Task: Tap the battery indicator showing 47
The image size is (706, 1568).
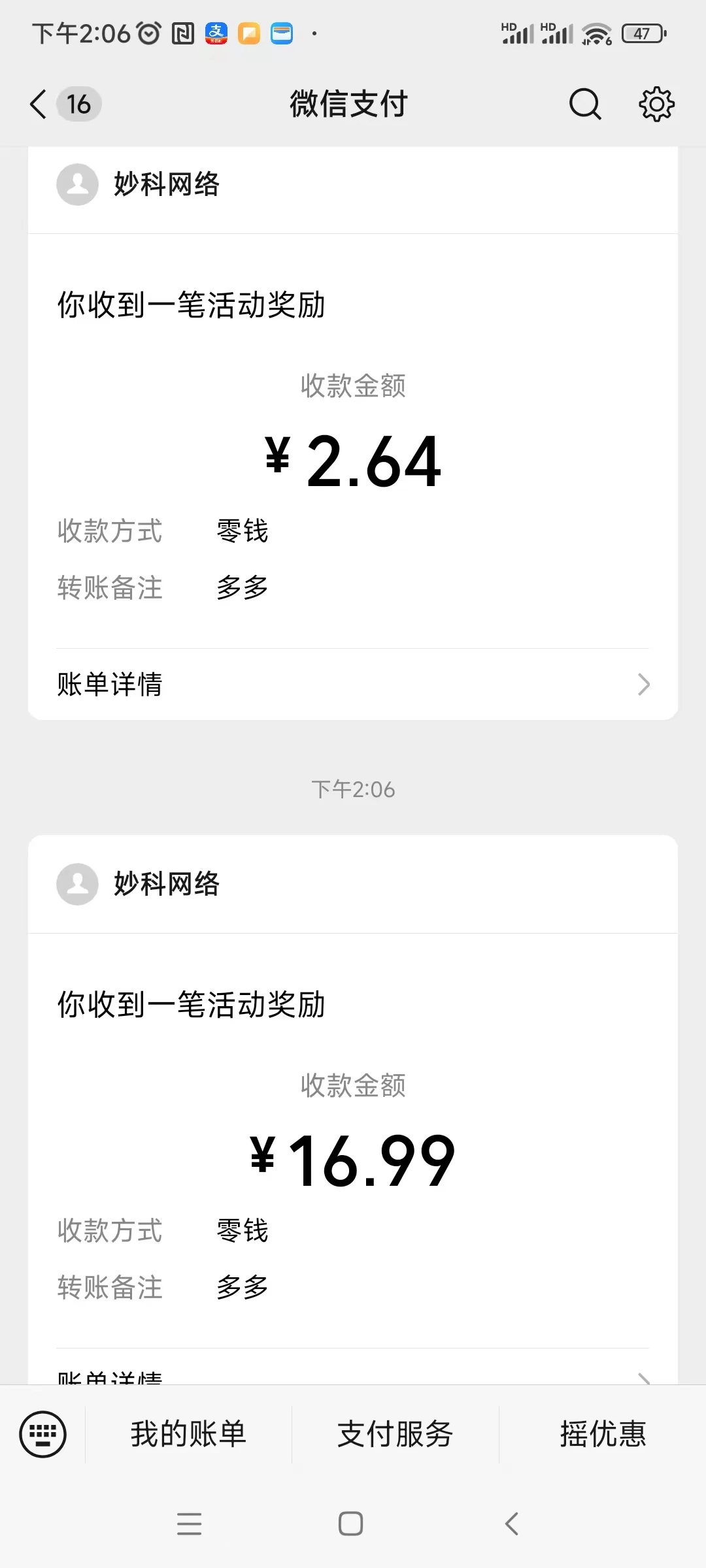Action: tap(643, 31)
